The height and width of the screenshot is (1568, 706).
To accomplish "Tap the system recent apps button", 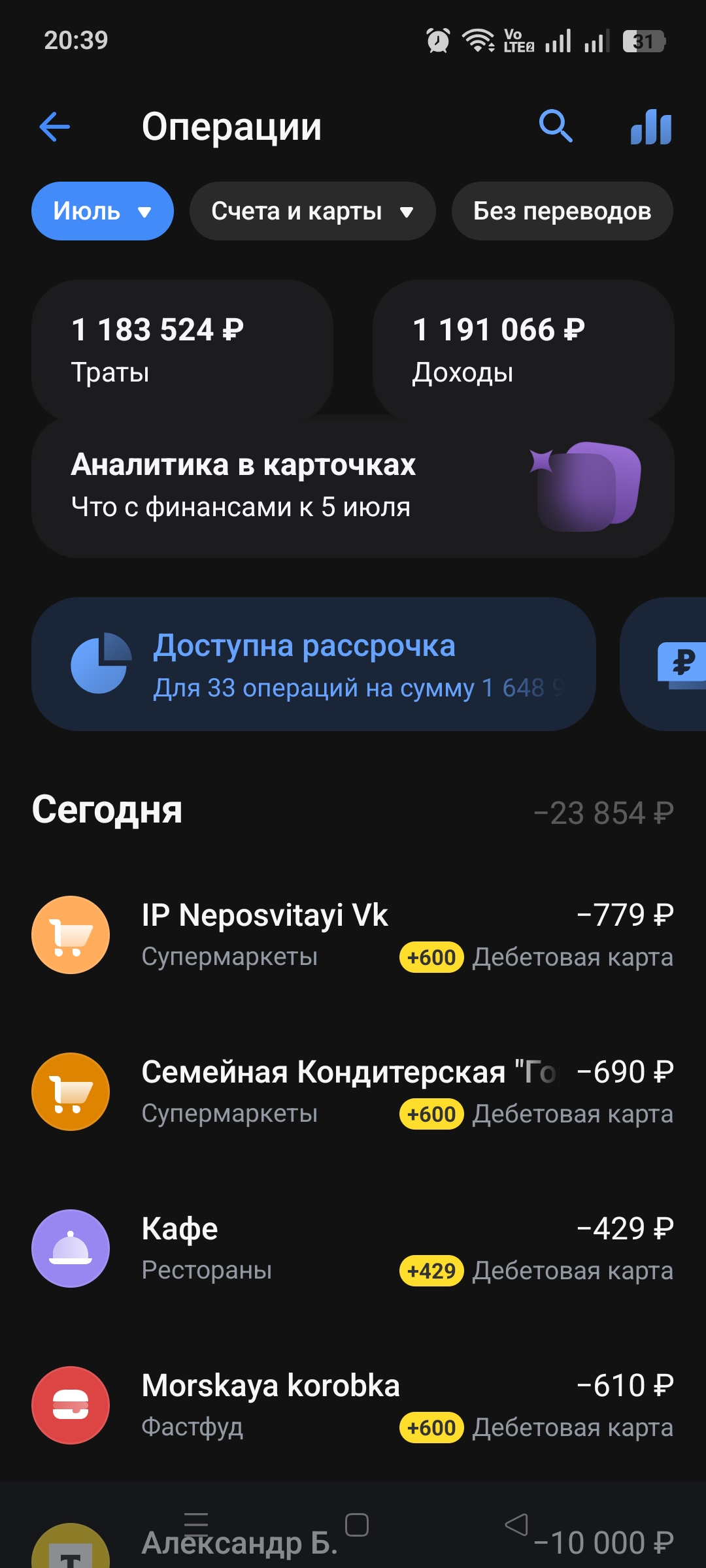I will pyautogui.click(x=196, y=1525).
